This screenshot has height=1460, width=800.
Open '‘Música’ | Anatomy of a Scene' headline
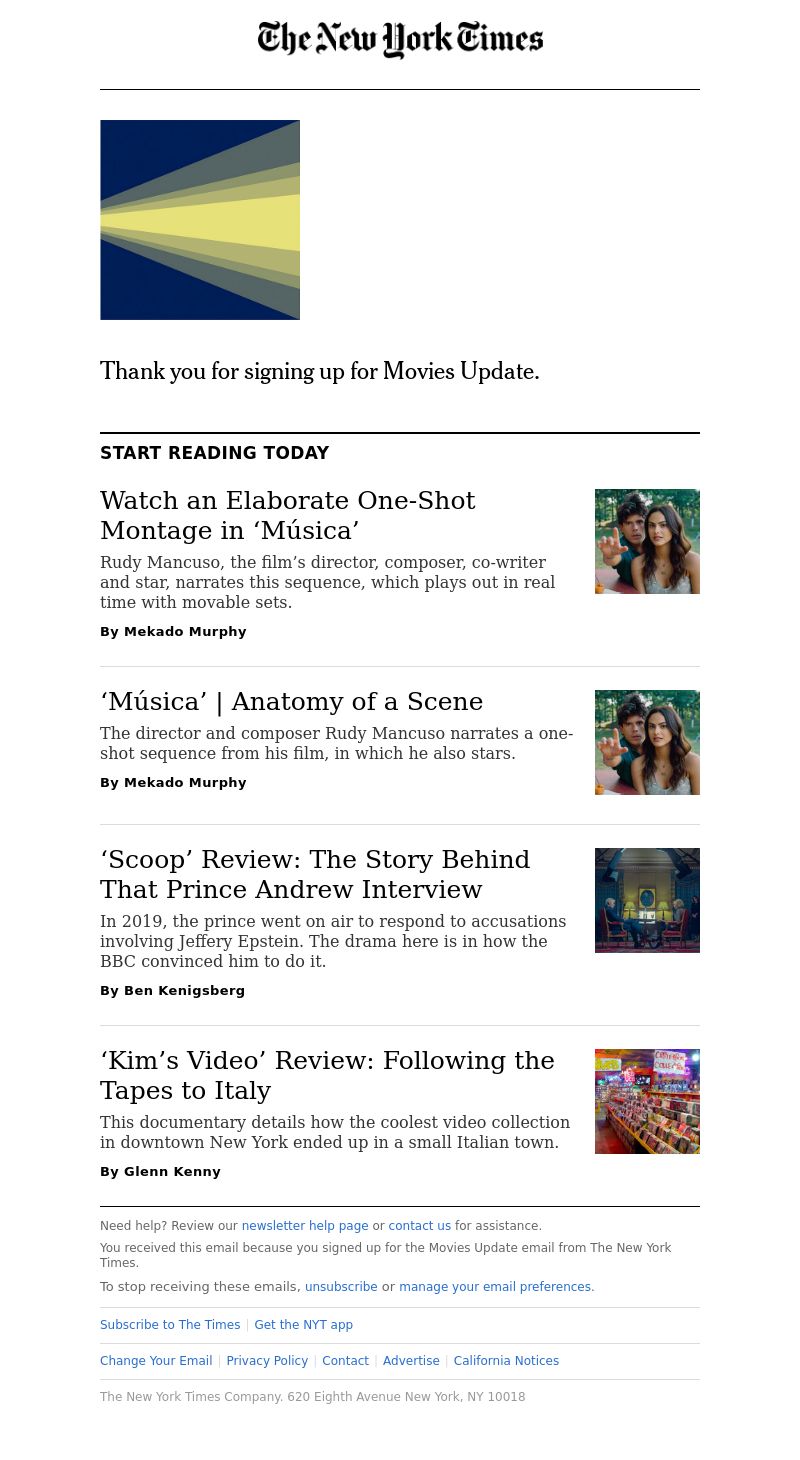291,702
